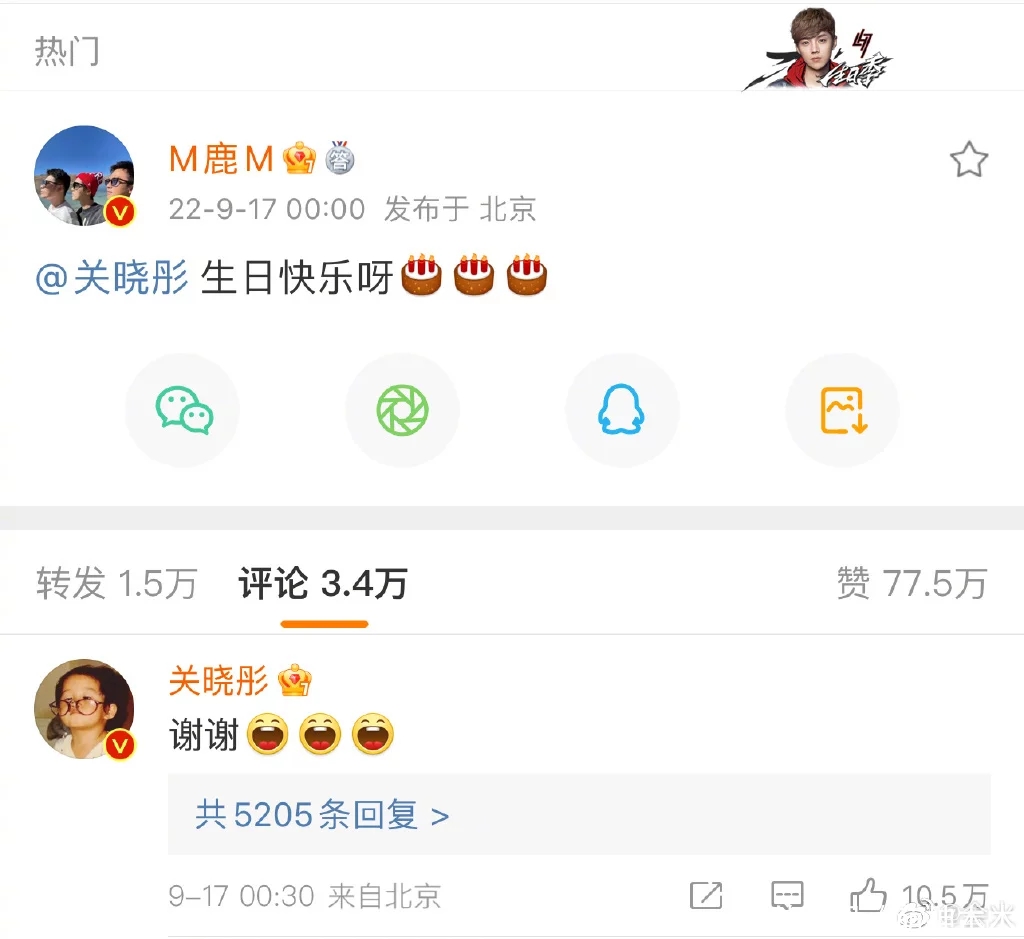Open M鹿M's profile avatar
This screenshot has width=1024, height=939.
(x=84, y=176)
